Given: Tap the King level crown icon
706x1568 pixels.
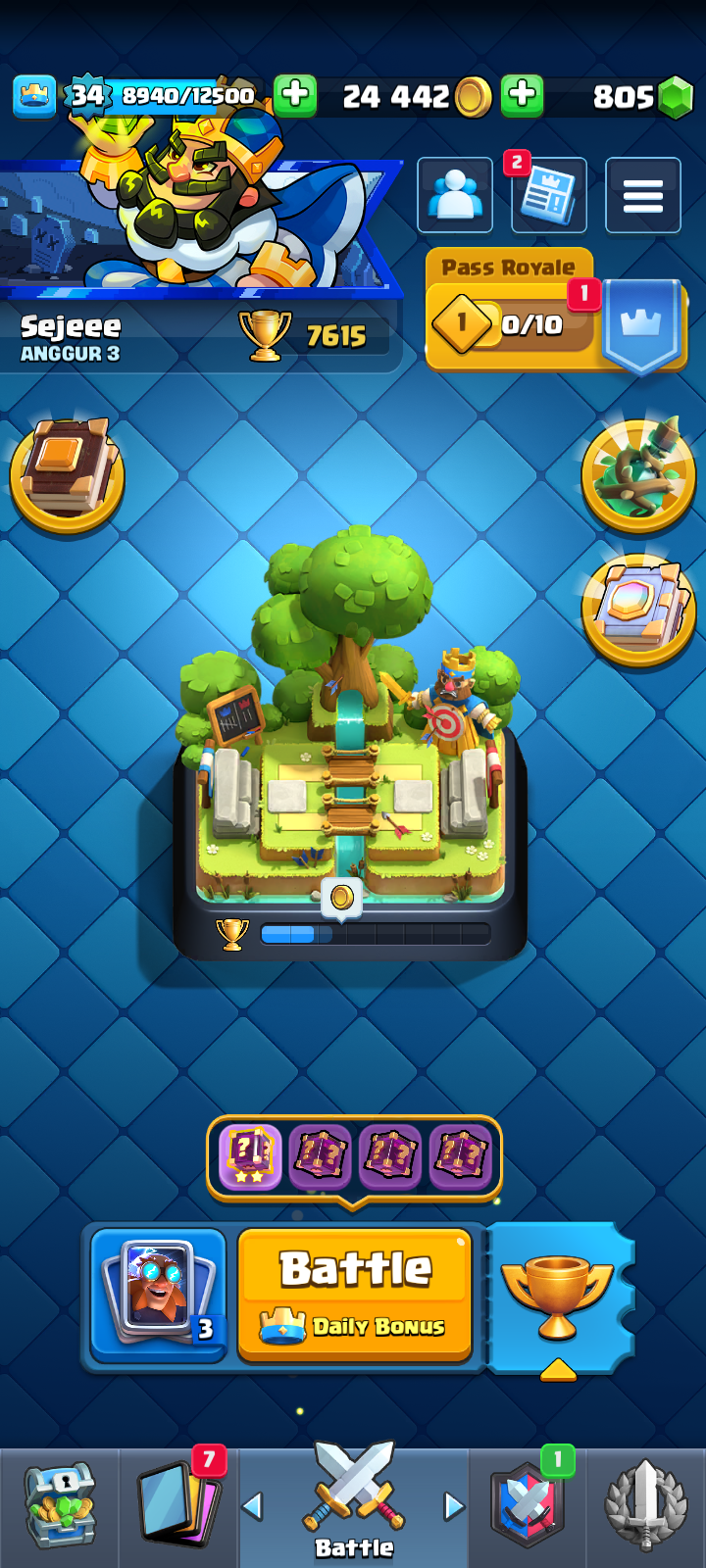Looking at the screenshot, I should tap(34, 96).
